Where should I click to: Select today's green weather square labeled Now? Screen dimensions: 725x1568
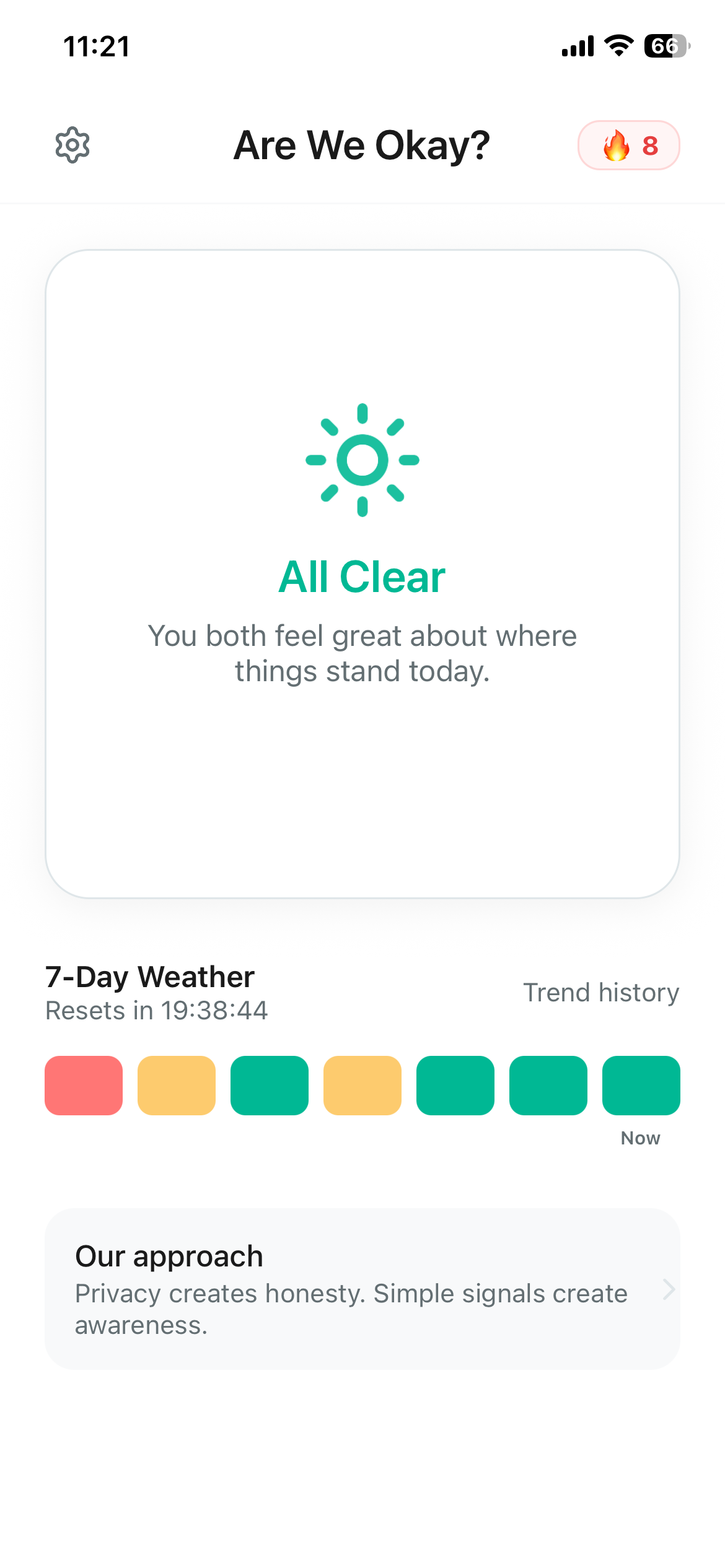[641, 1085]
